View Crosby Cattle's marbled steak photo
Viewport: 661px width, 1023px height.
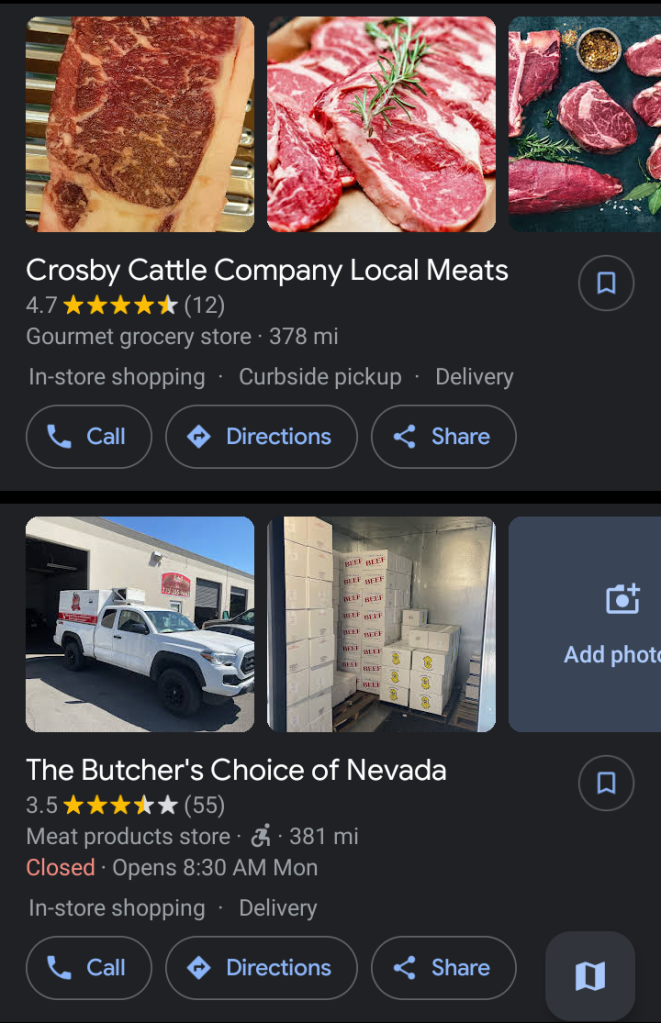coord(140,124)
